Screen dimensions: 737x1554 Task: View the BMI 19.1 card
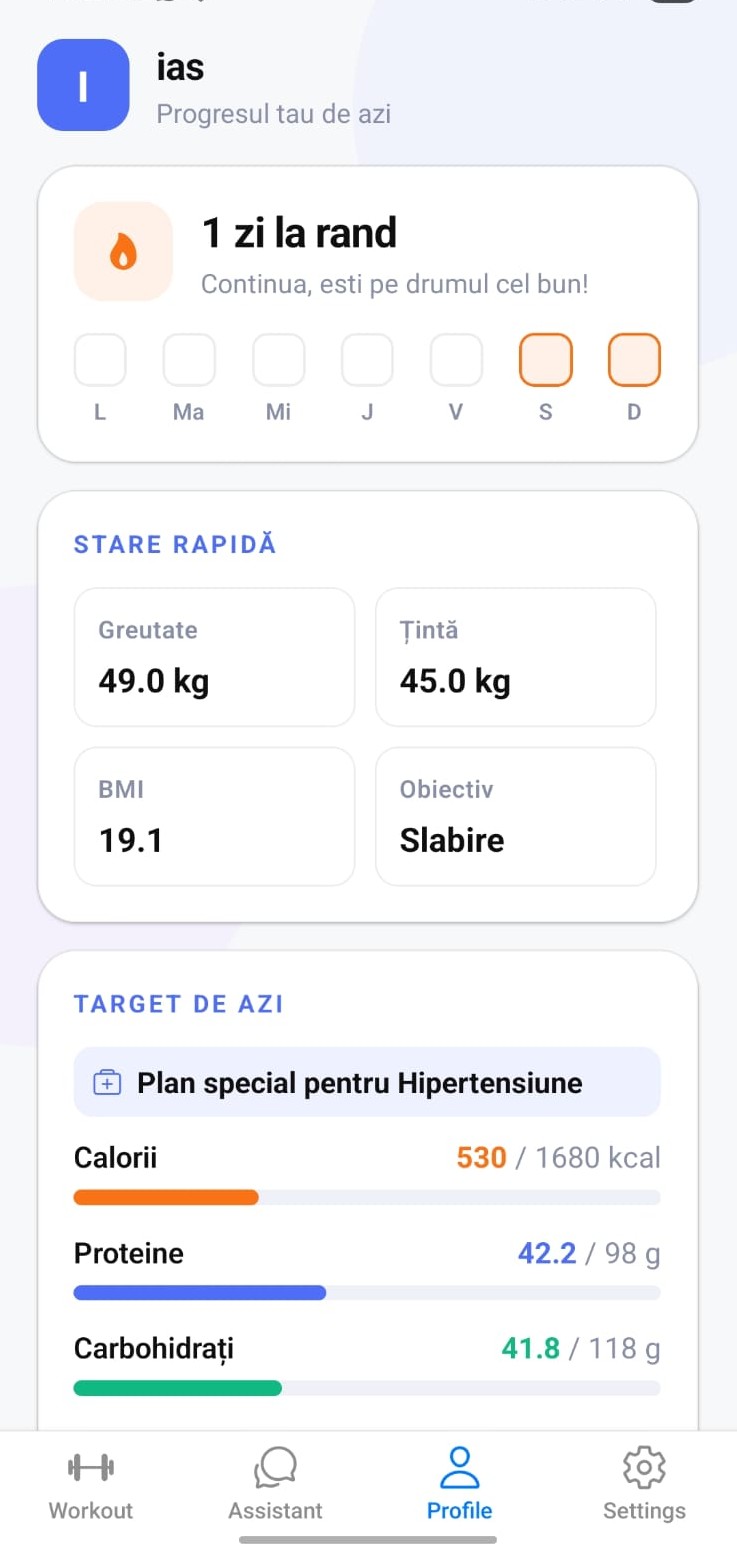pyautogui.click(x=214, y=816)
